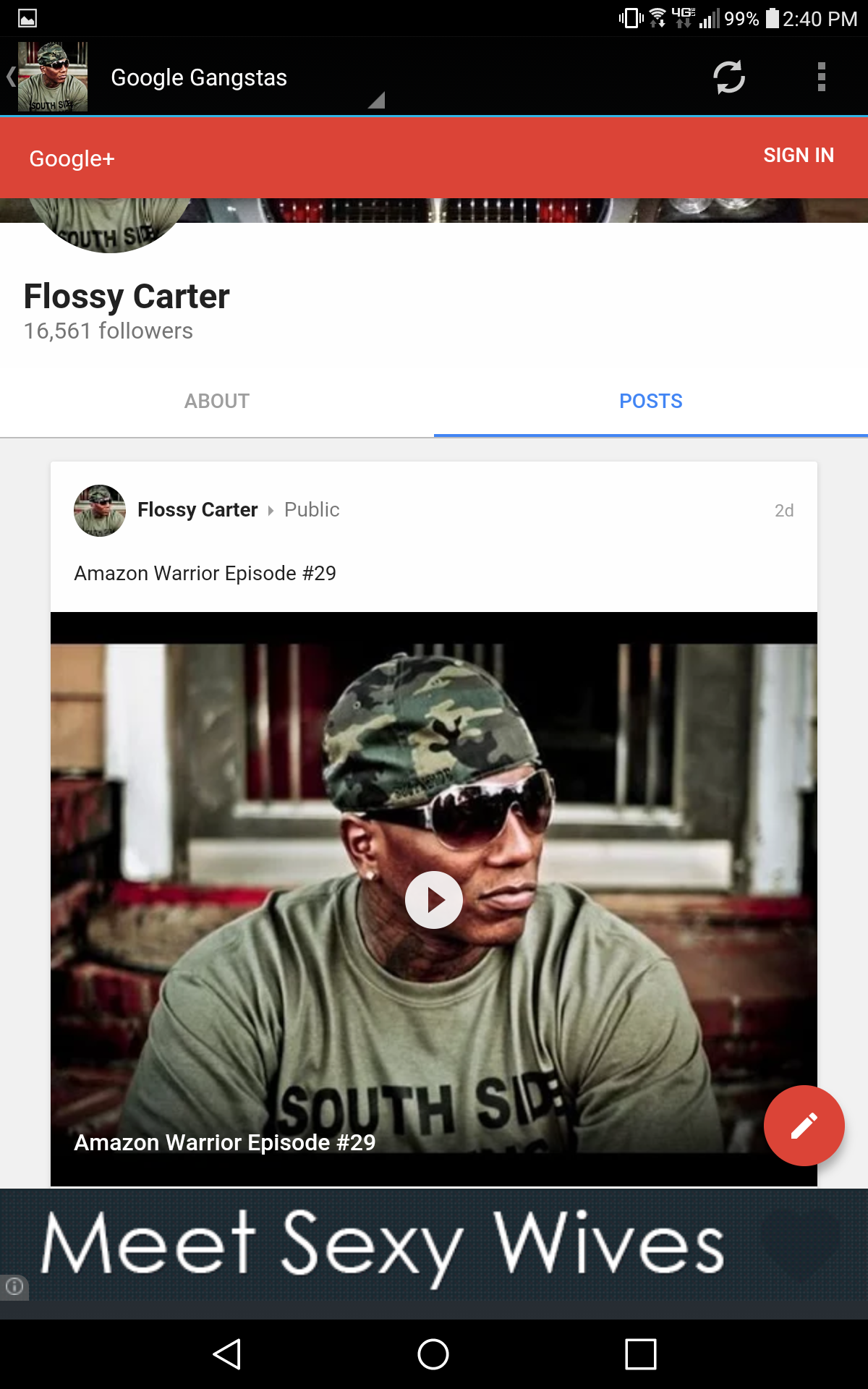Image resolution: width=868 pixels, height=1389 pixels.
Task: Open the overflow menu
Action: point(821,77)
